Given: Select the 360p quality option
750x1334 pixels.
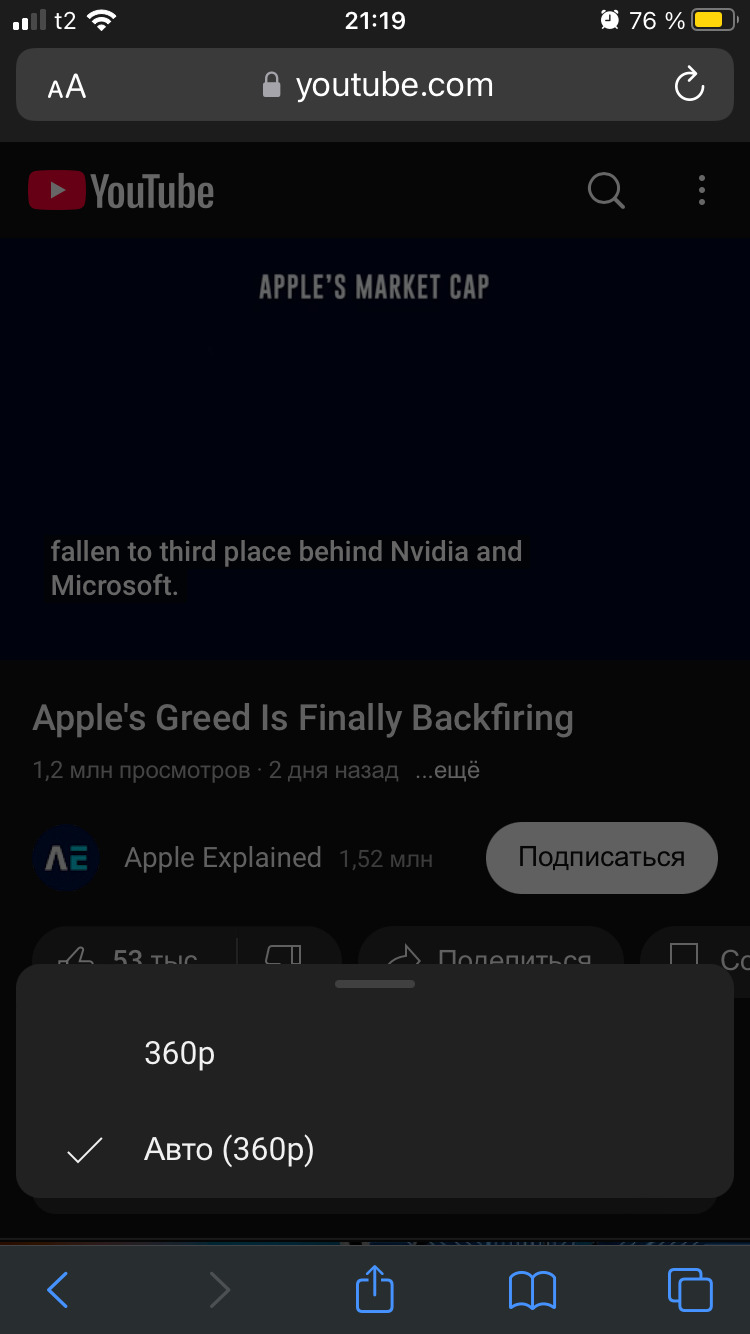Looking at the screenshot, I should click(x=180, y=1053).
